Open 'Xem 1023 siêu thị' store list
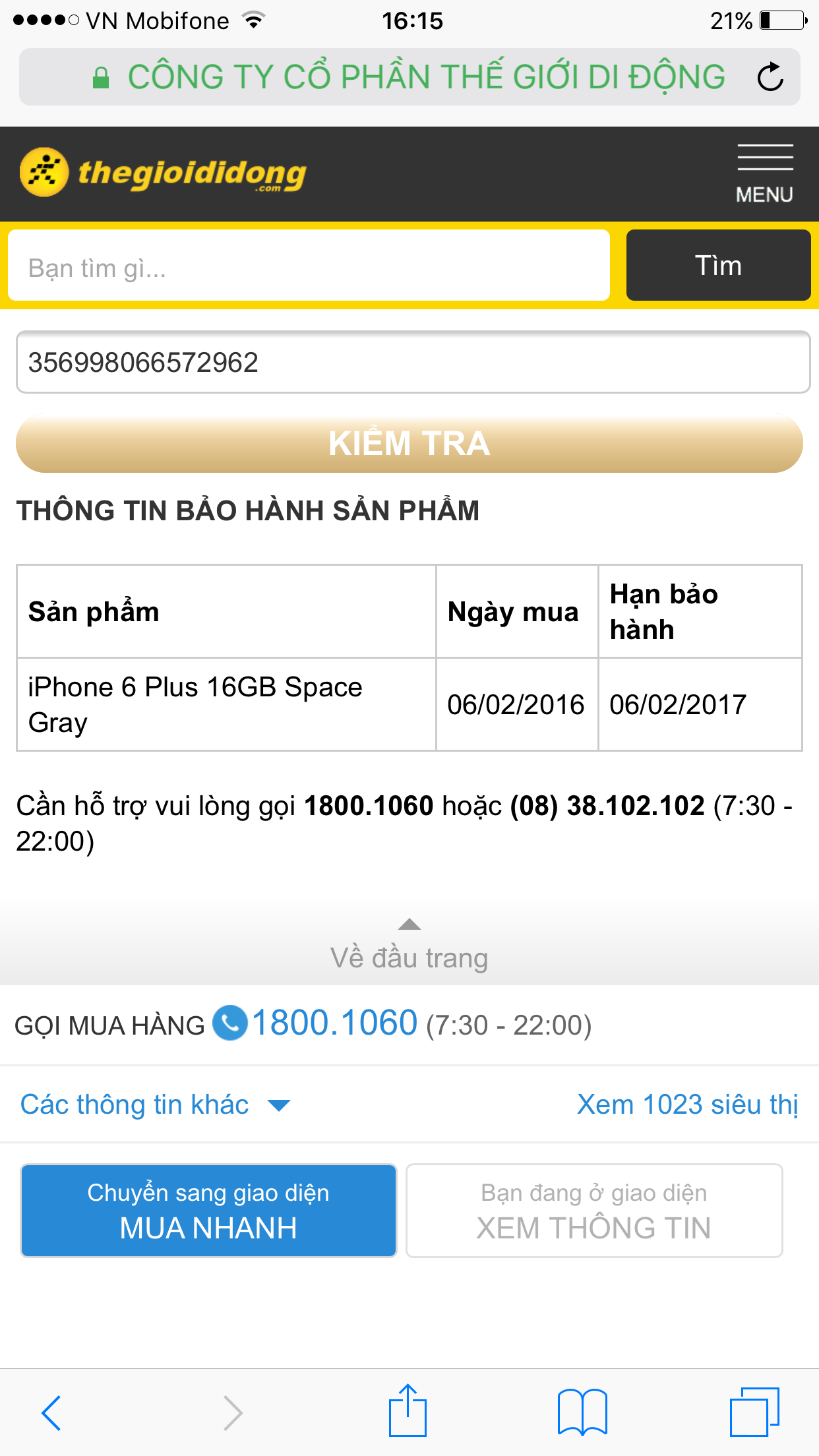The height and width of the screenshot is (1456, 819). tap(688, 1105)
